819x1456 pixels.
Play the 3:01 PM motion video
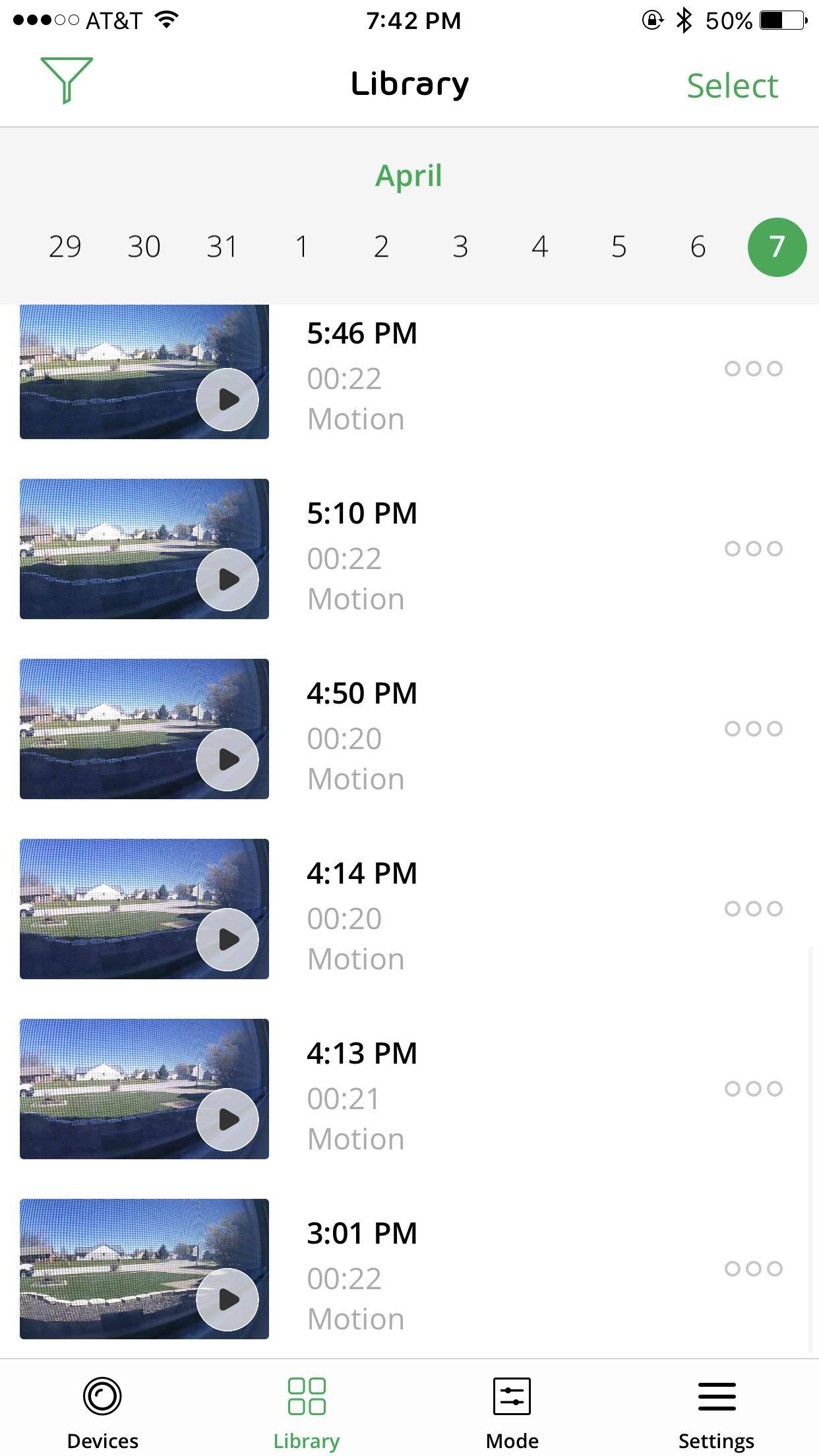(x=227, y=1299)
